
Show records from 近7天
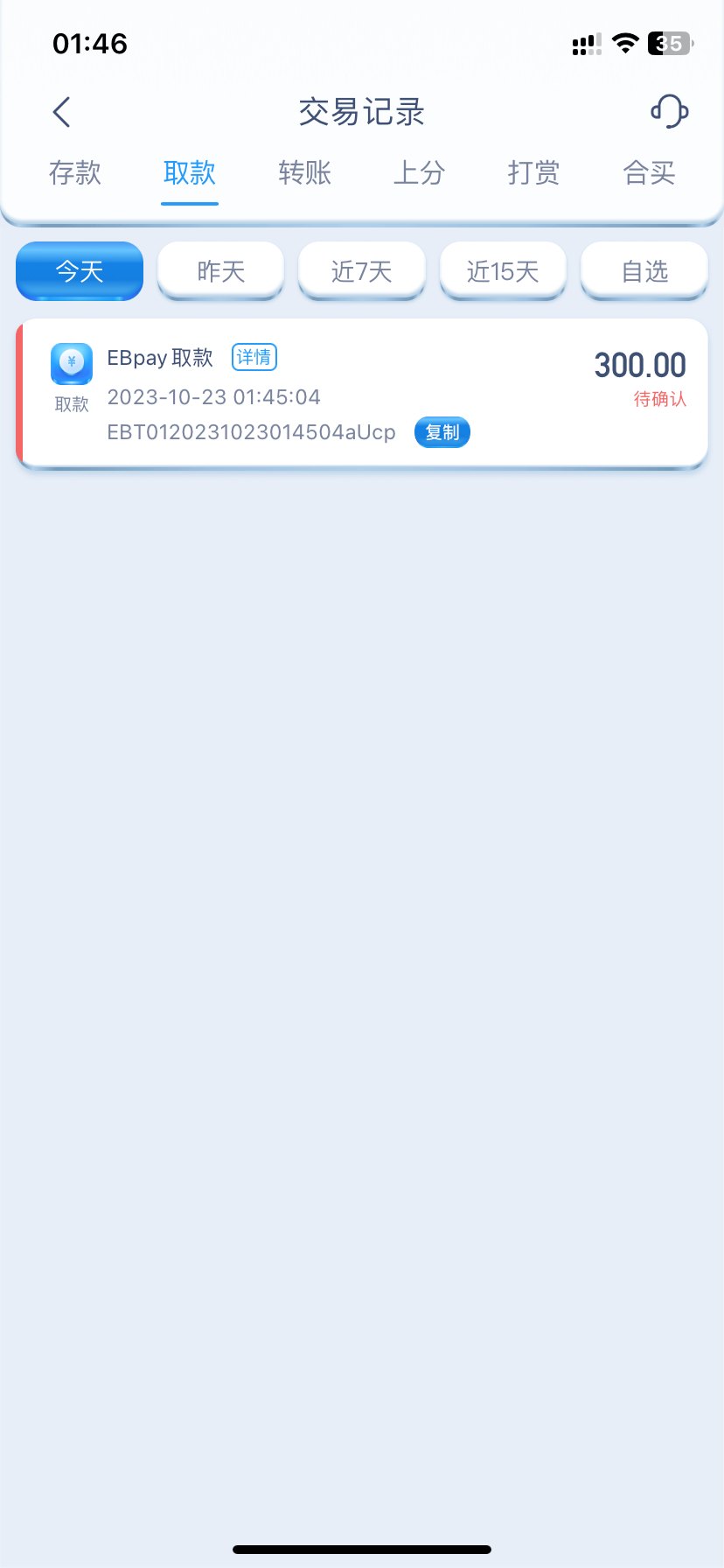[x=362, y=271]
